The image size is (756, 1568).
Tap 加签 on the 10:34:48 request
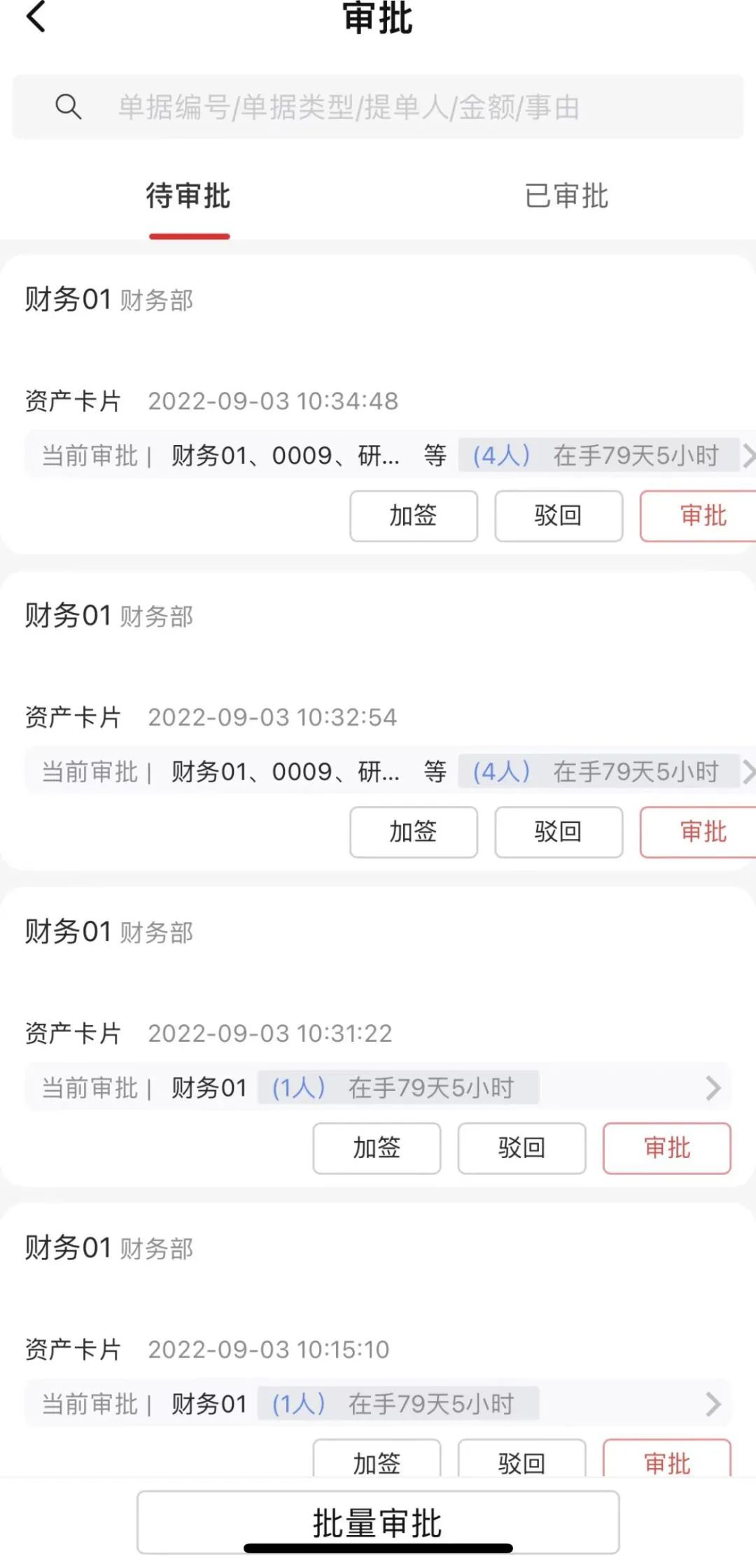point(414,516)
